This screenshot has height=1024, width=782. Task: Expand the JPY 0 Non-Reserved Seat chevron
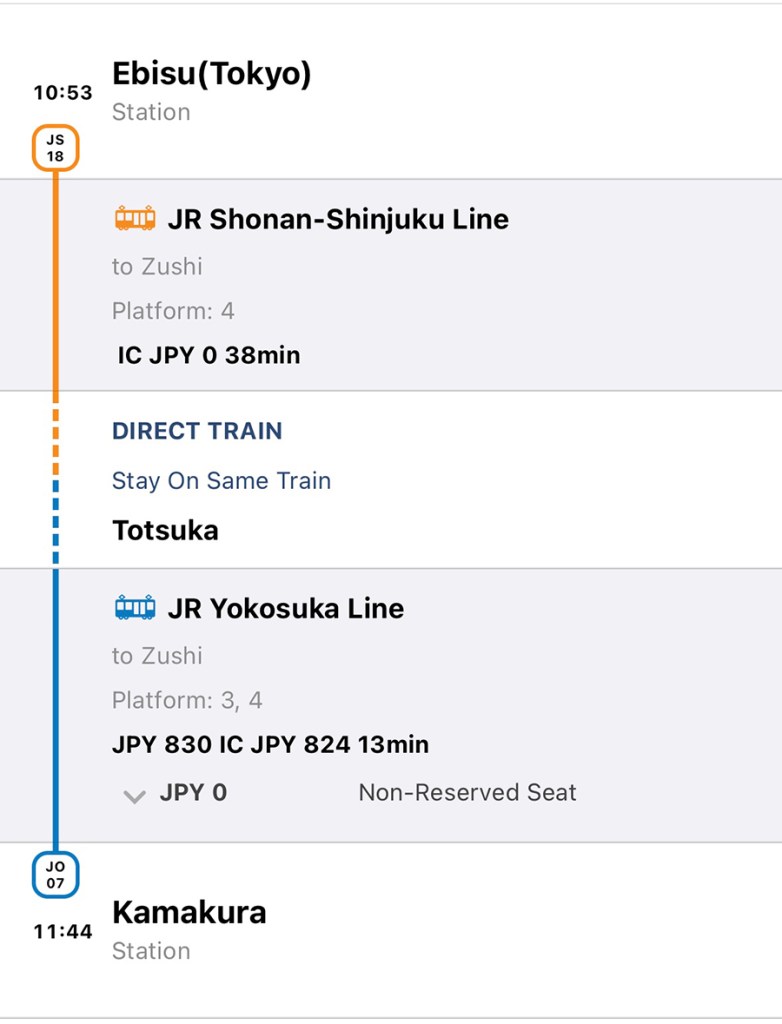tap(134, 796)
